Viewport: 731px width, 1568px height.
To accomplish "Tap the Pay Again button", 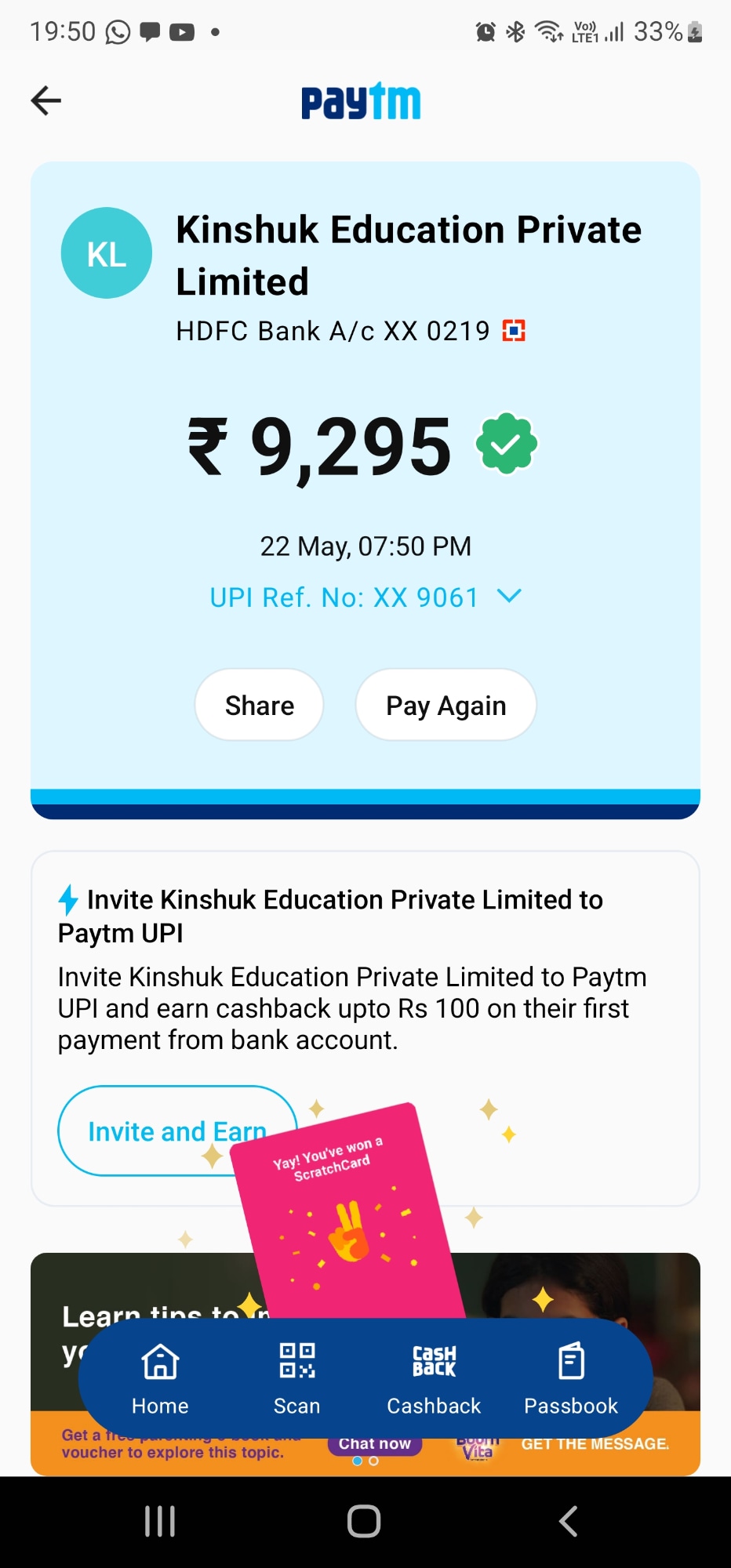I will [x=446, y=706].
